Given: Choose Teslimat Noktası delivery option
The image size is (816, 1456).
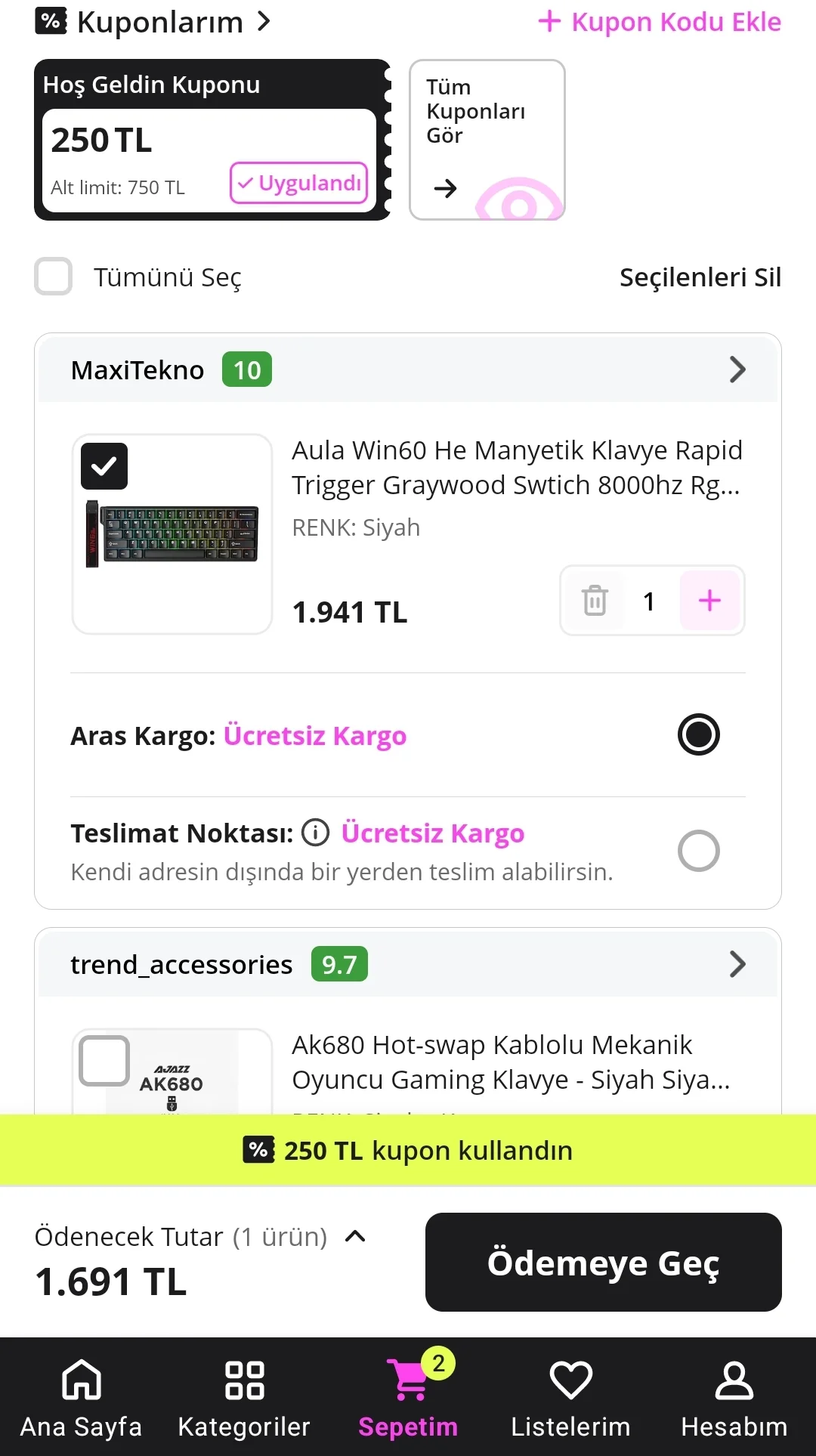Looking at the screenshot, I should coord(698,851).
